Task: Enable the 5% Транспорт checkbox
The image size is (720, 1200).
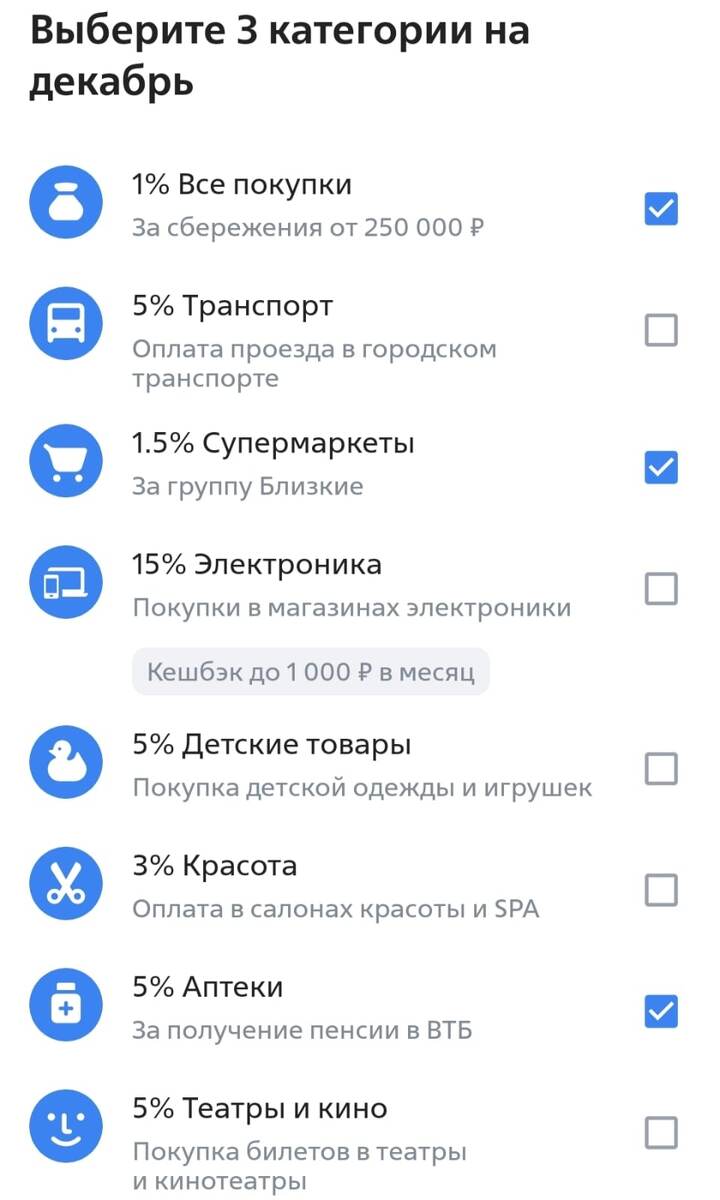Action: tap(660, 330)
